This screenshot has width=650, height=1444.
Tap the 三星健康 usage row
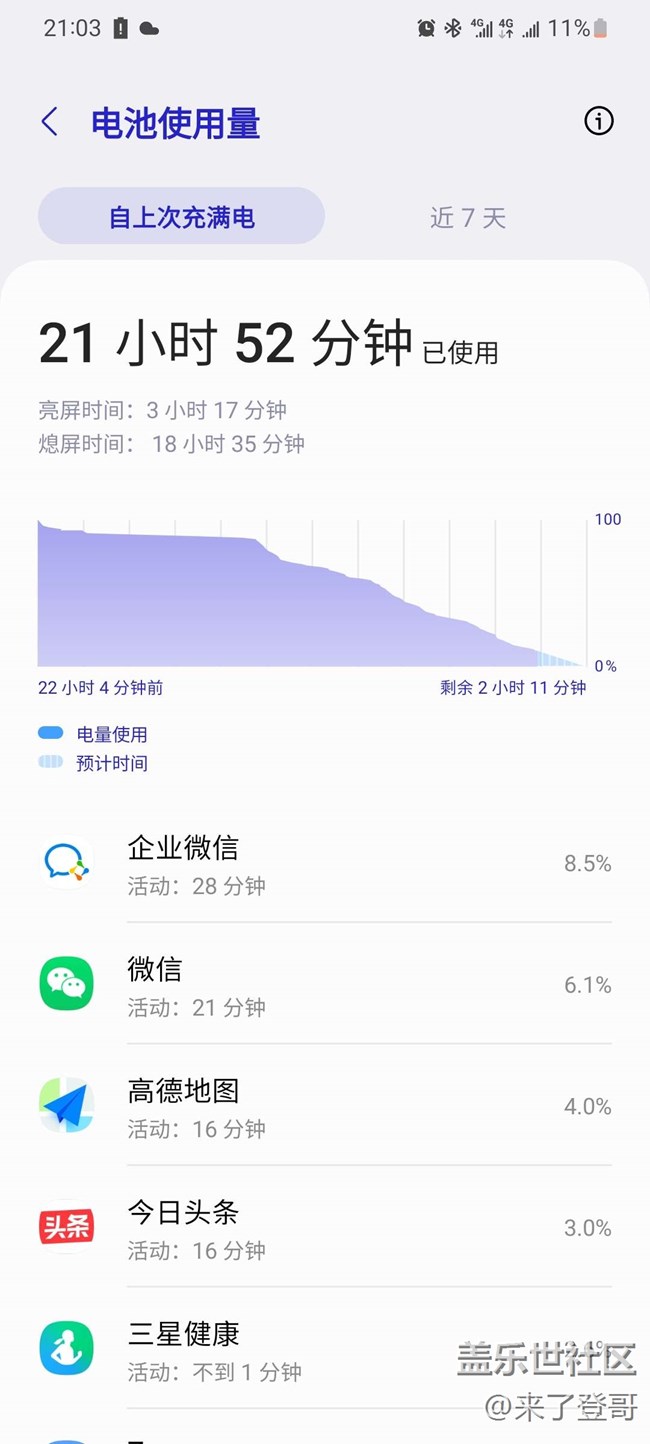(x=325, y=1349)
